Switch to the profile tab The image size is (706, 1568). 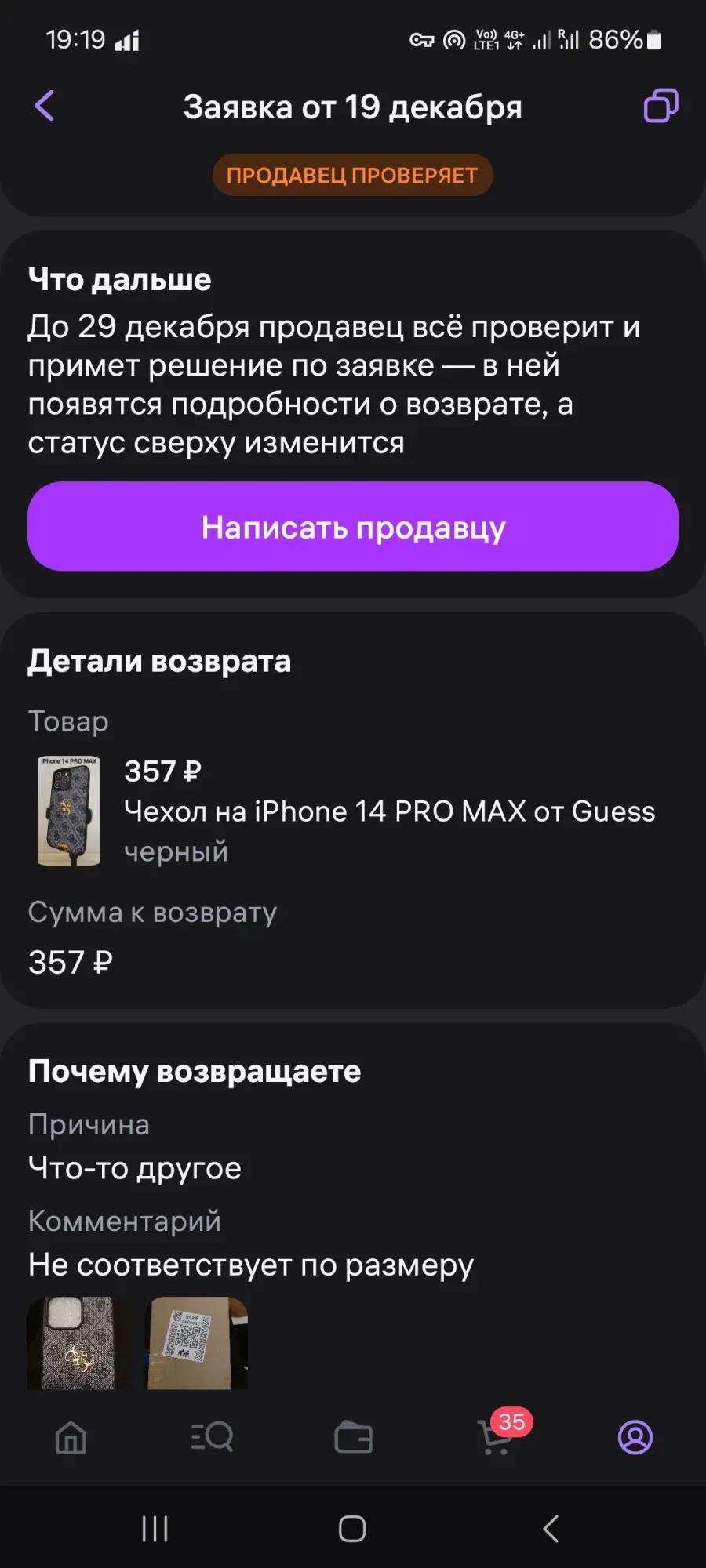tap(635, 1437)
